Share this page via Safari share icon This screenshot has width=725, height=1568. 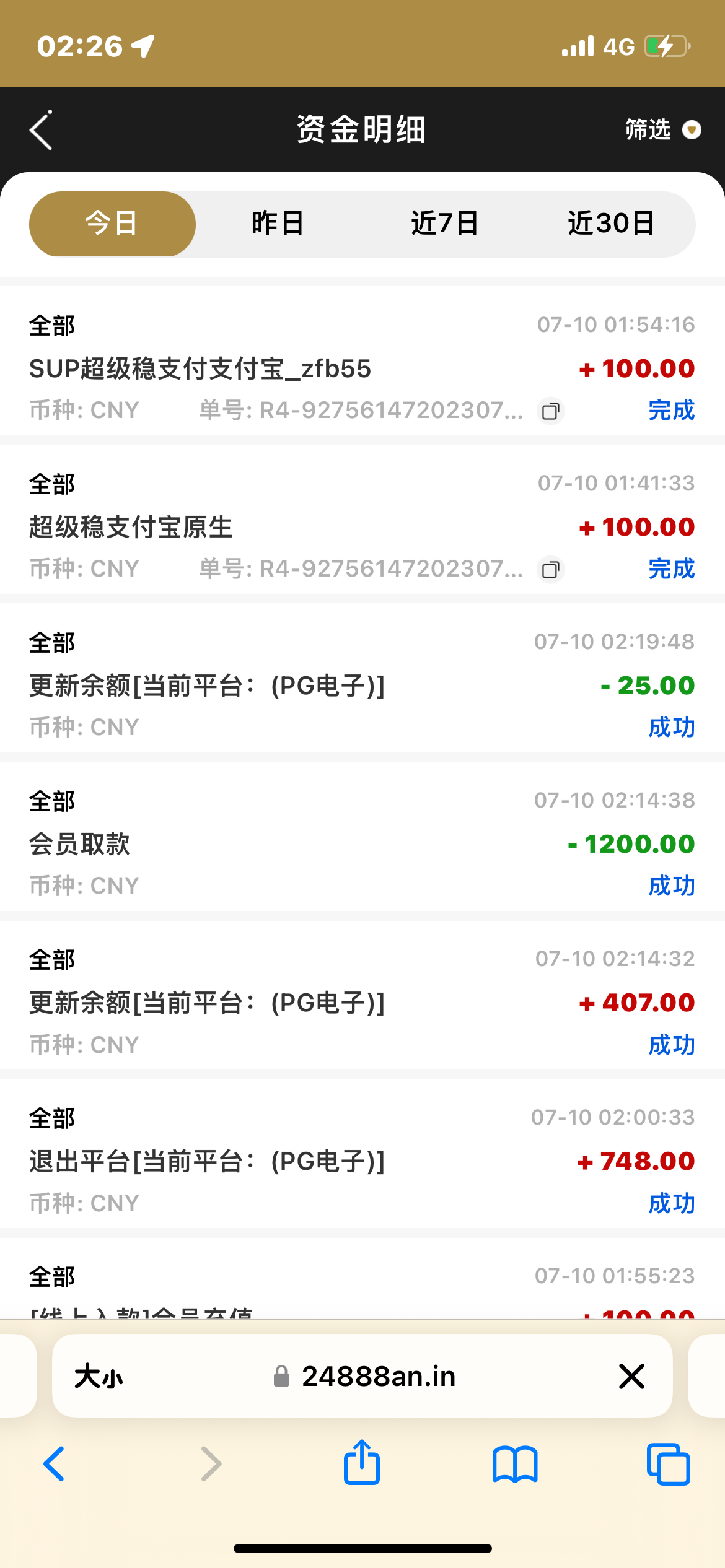pyautogui.click(x=362, y=1463)
